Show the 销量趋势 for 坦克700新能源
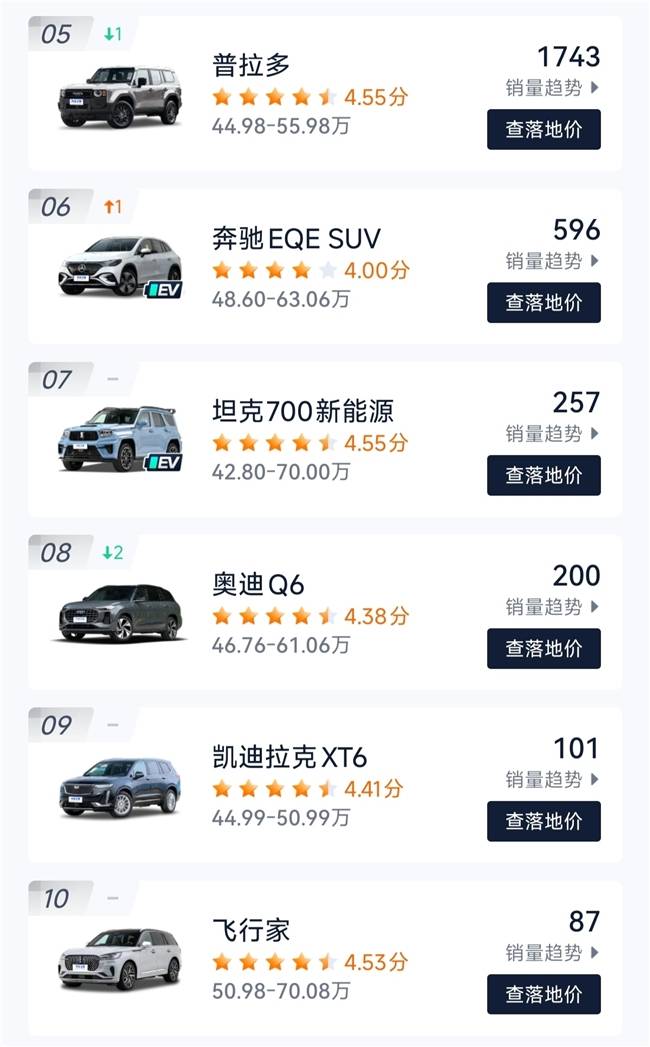Screen dimensions: 650x1047 (x=551, y=433)
